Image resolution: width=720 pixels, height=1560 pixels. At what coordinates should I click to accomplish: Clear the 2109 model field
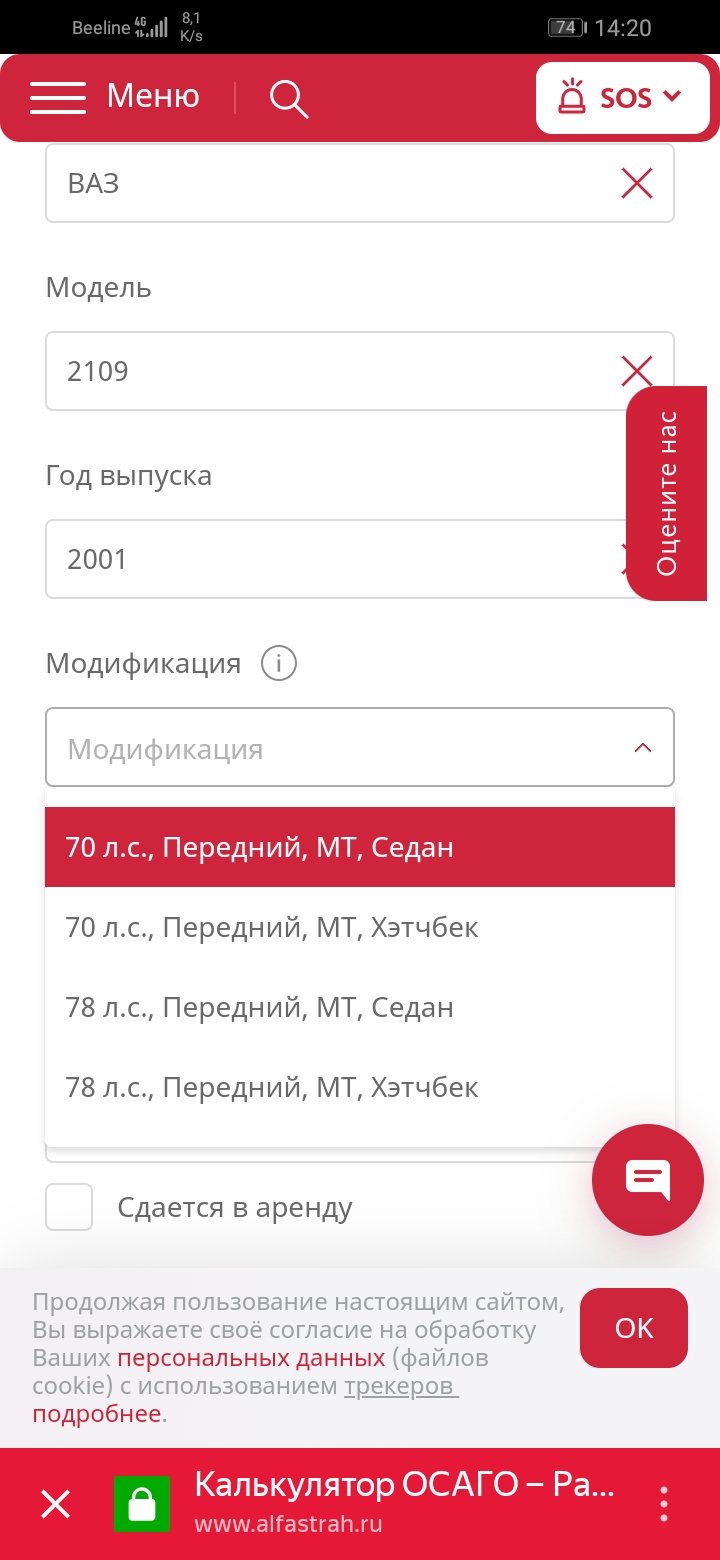point(636,371)
